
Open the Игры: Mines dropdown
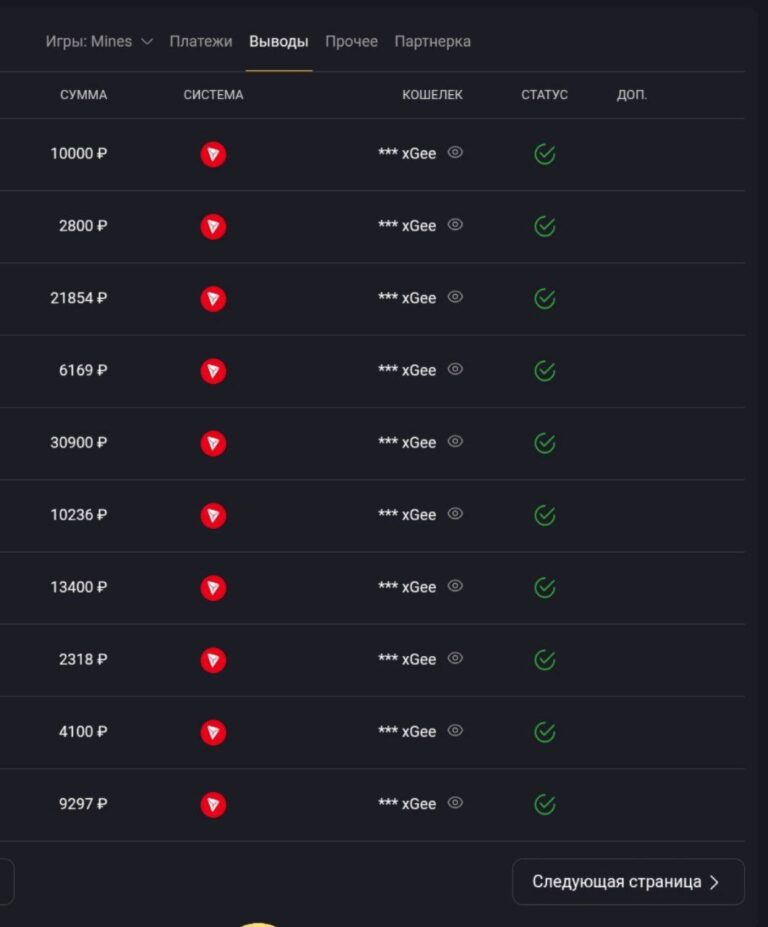pyautogui.click(x=99, y=41)
